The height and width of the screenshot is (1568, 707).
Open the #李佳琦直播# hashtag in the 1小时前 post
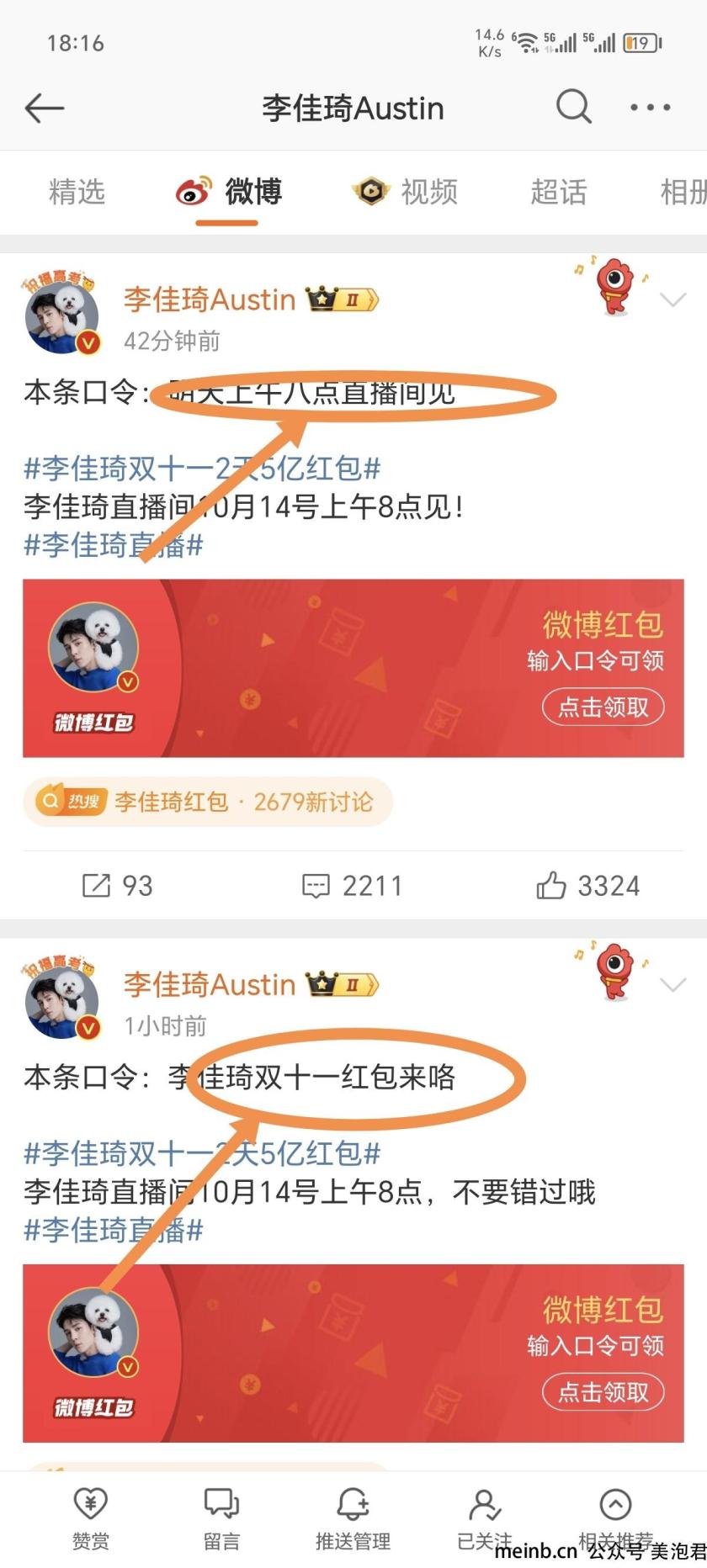pyautogui.click(x=114, y=1230)
